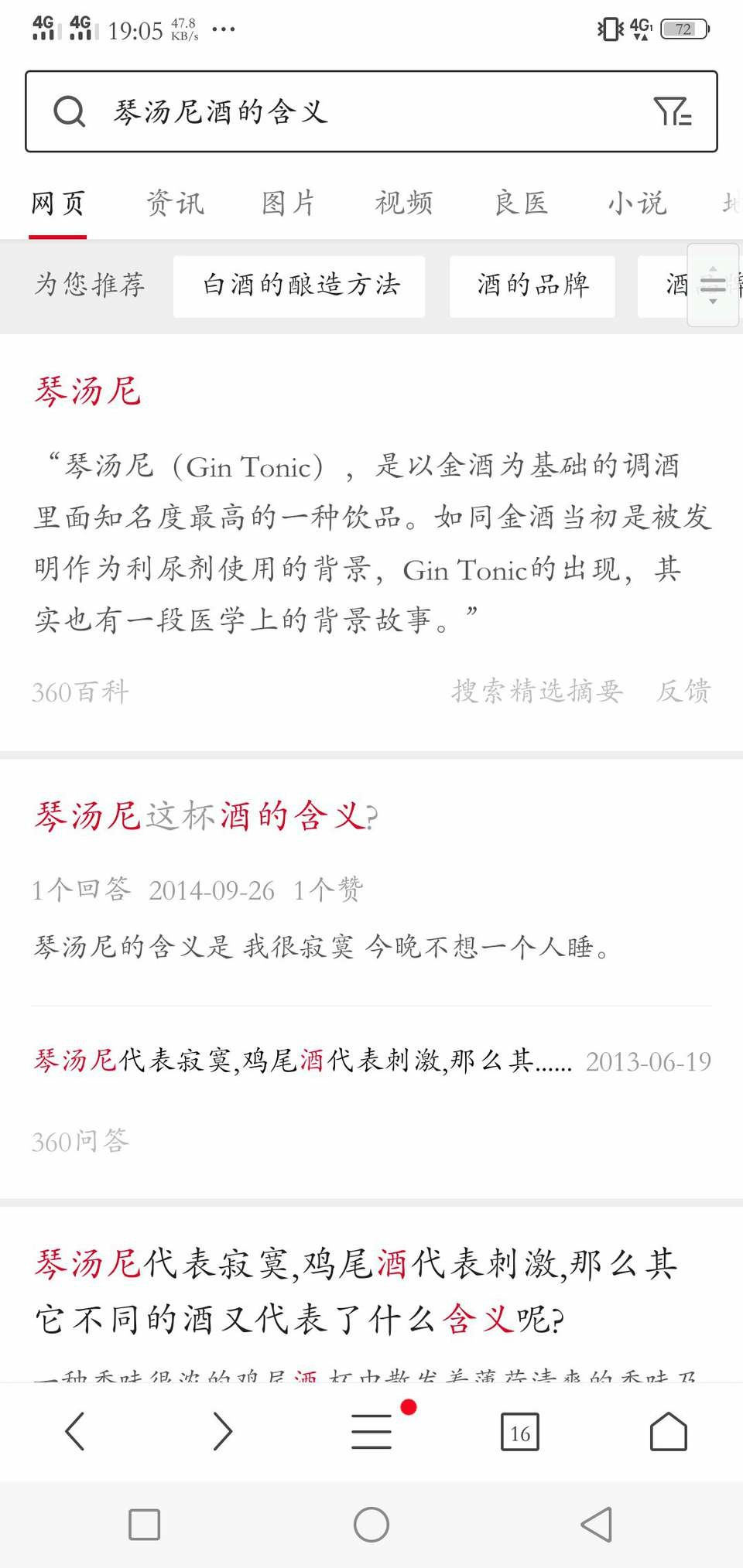Select the 白酒的酿造方法 suggestion chip
The width and height of the screenshot is (743, 1568).
click(300, 285)
